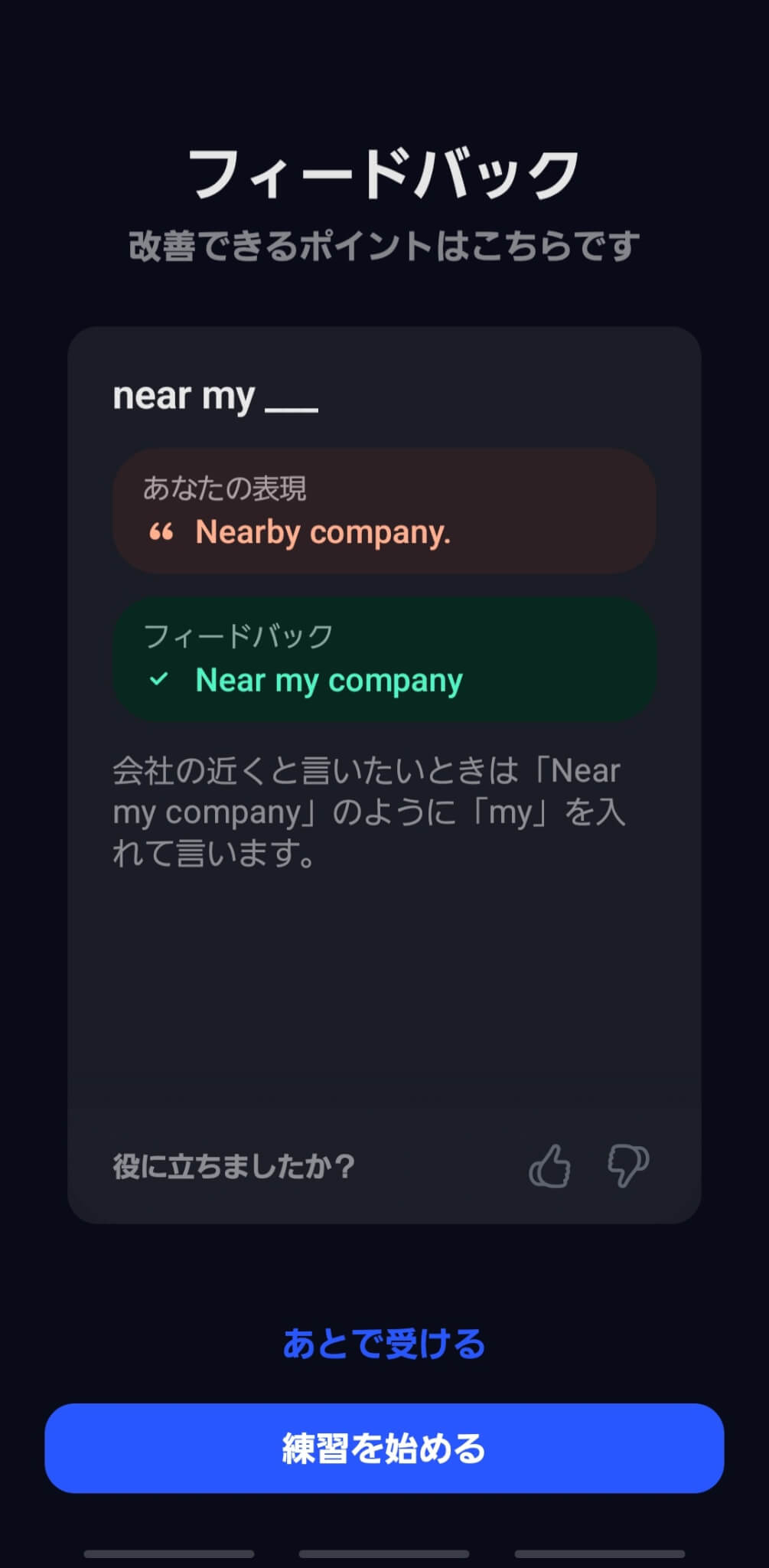Tap the thumbs down not helpful icon
This screenshot has width=769, height=1568.
627,1166
